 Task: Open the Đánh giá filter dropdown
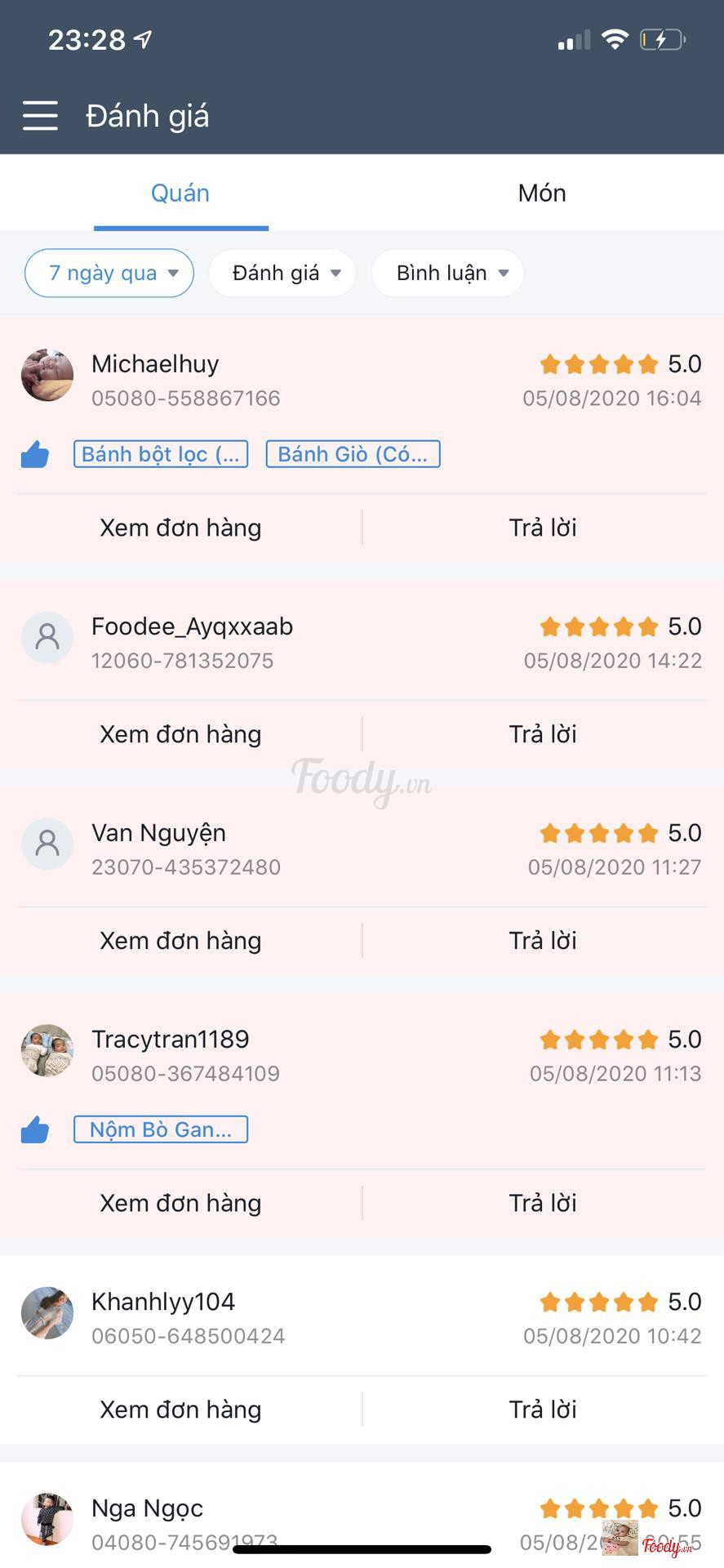point(282,273)
